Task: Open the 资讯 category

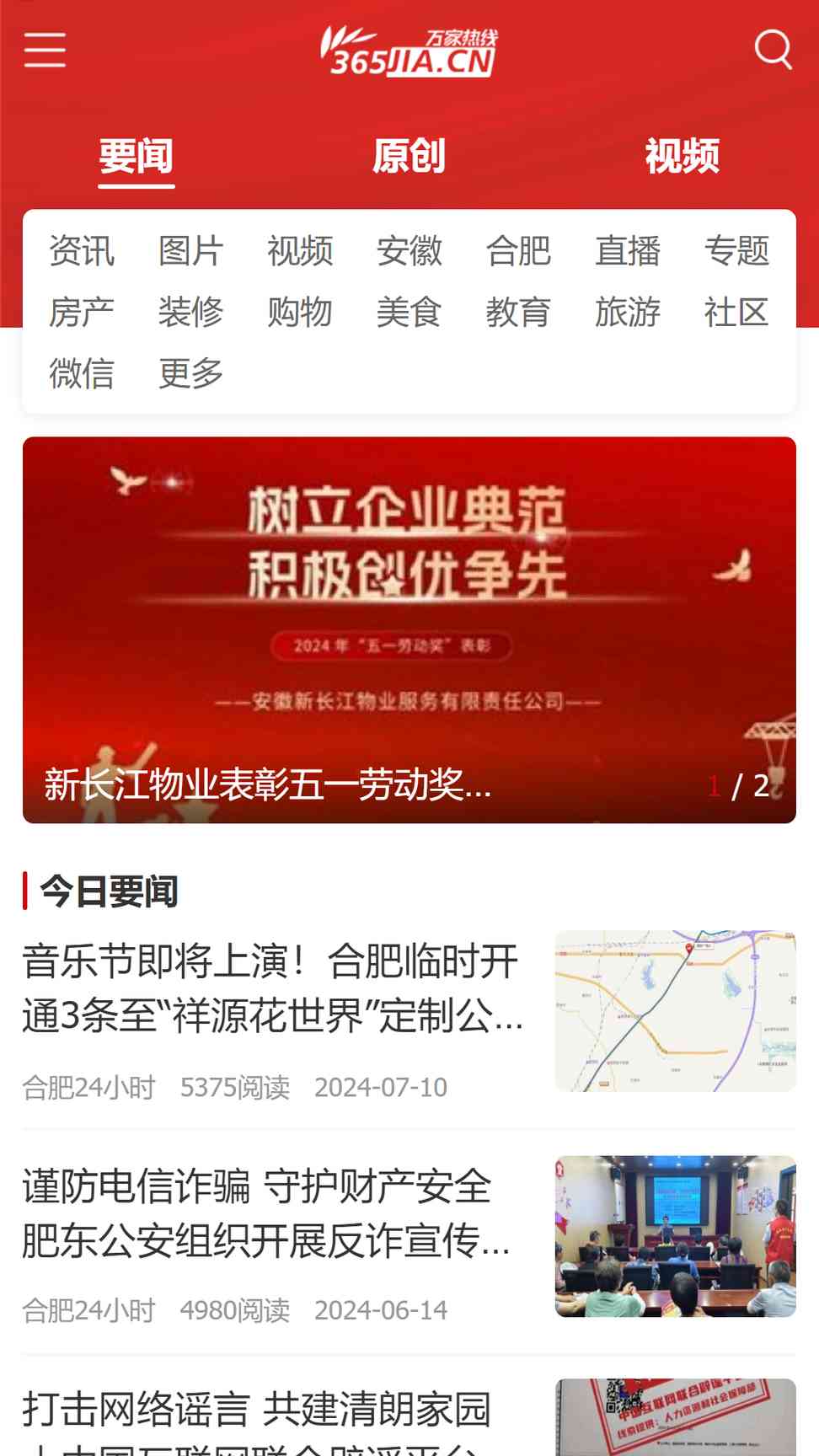Action: coord(82,251)
